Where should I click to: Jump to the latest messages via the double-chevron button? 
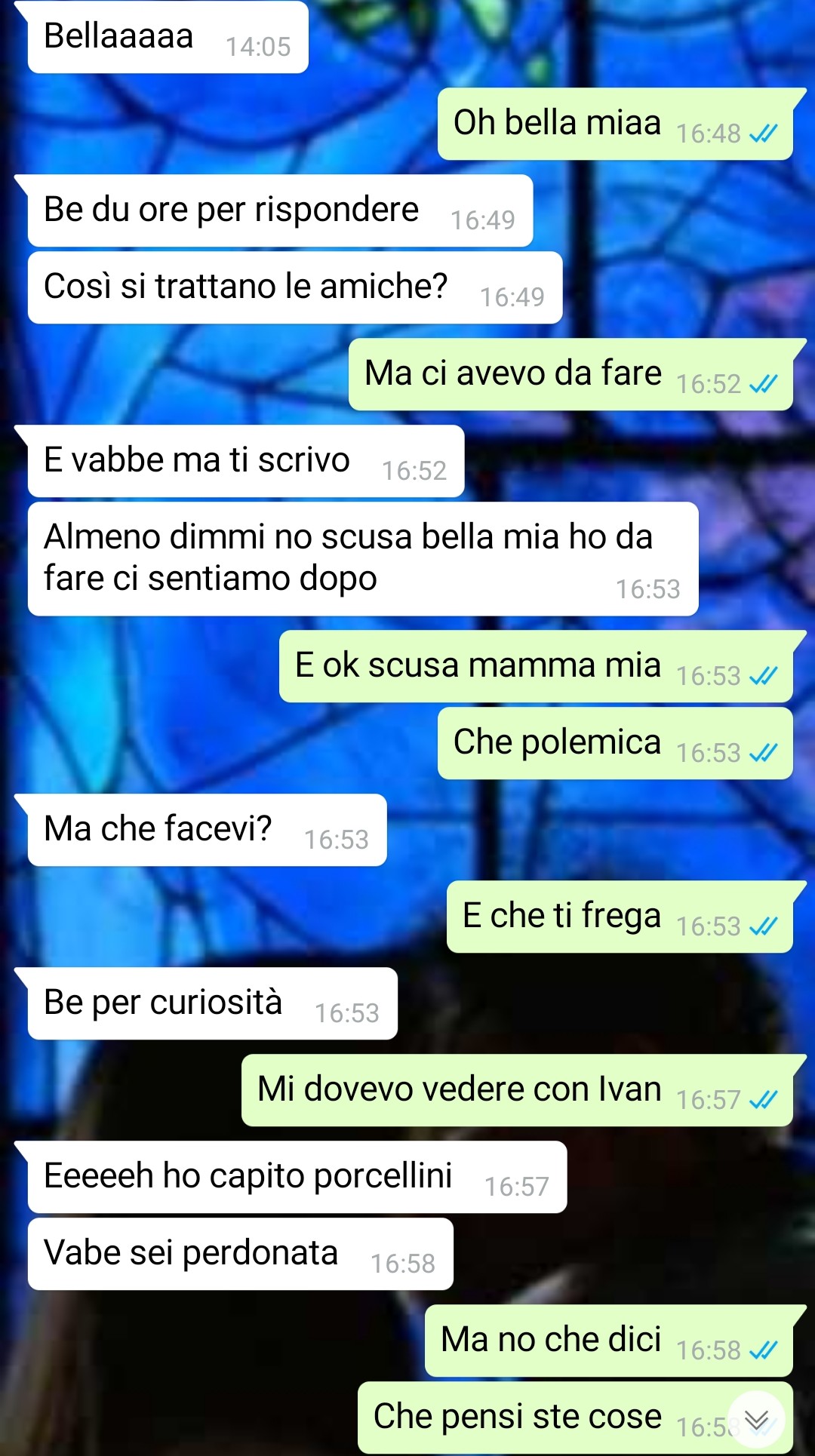click(756, 1420)
